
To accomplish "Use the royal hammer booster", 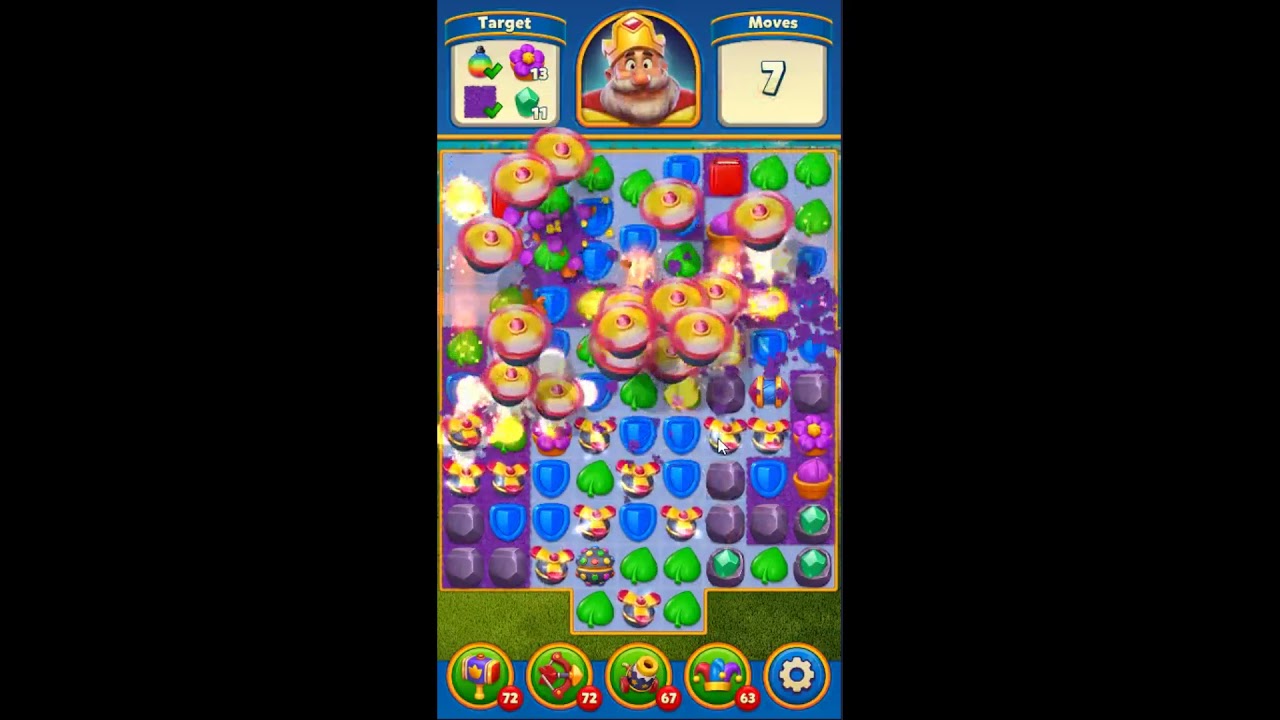I will pos(481,675).
